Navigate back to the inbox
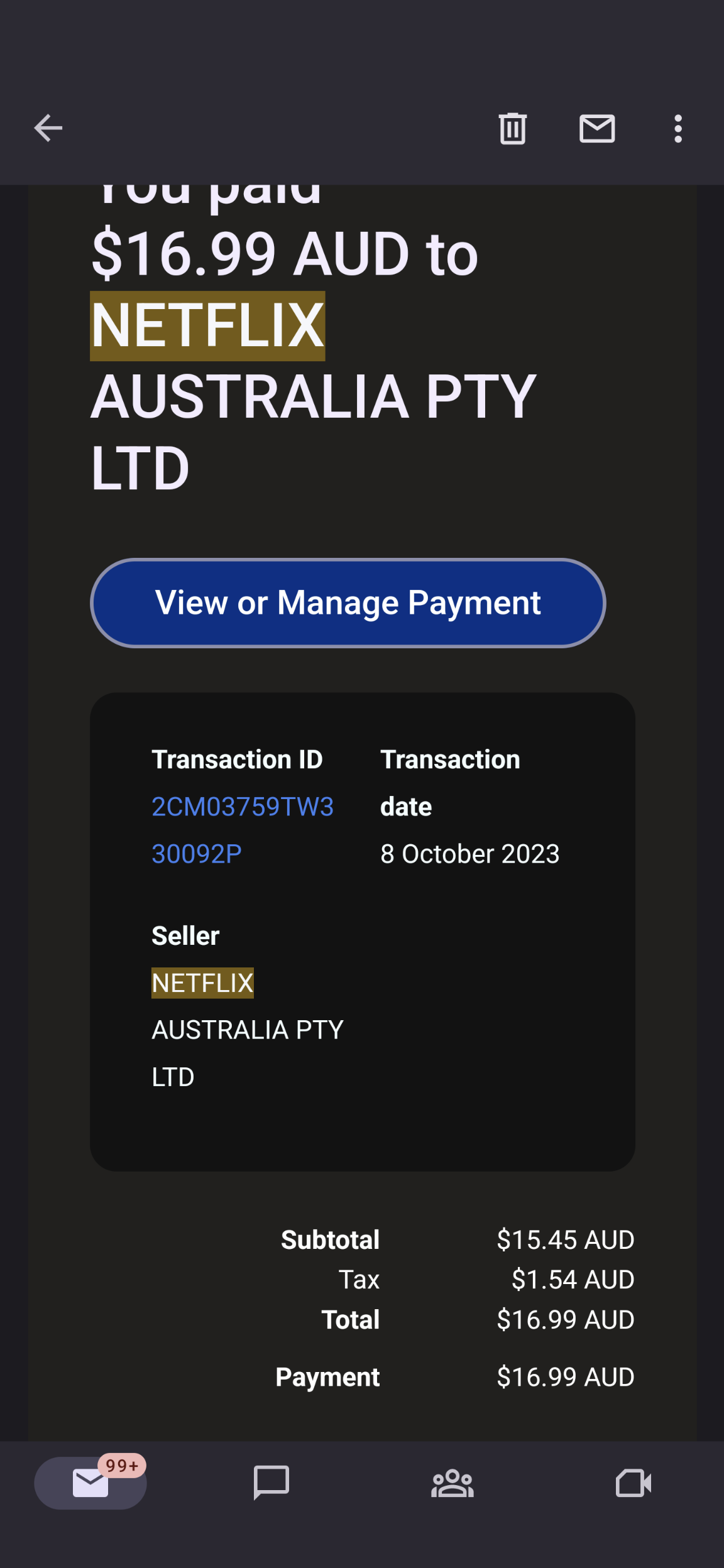 click(x=48, y=128)
